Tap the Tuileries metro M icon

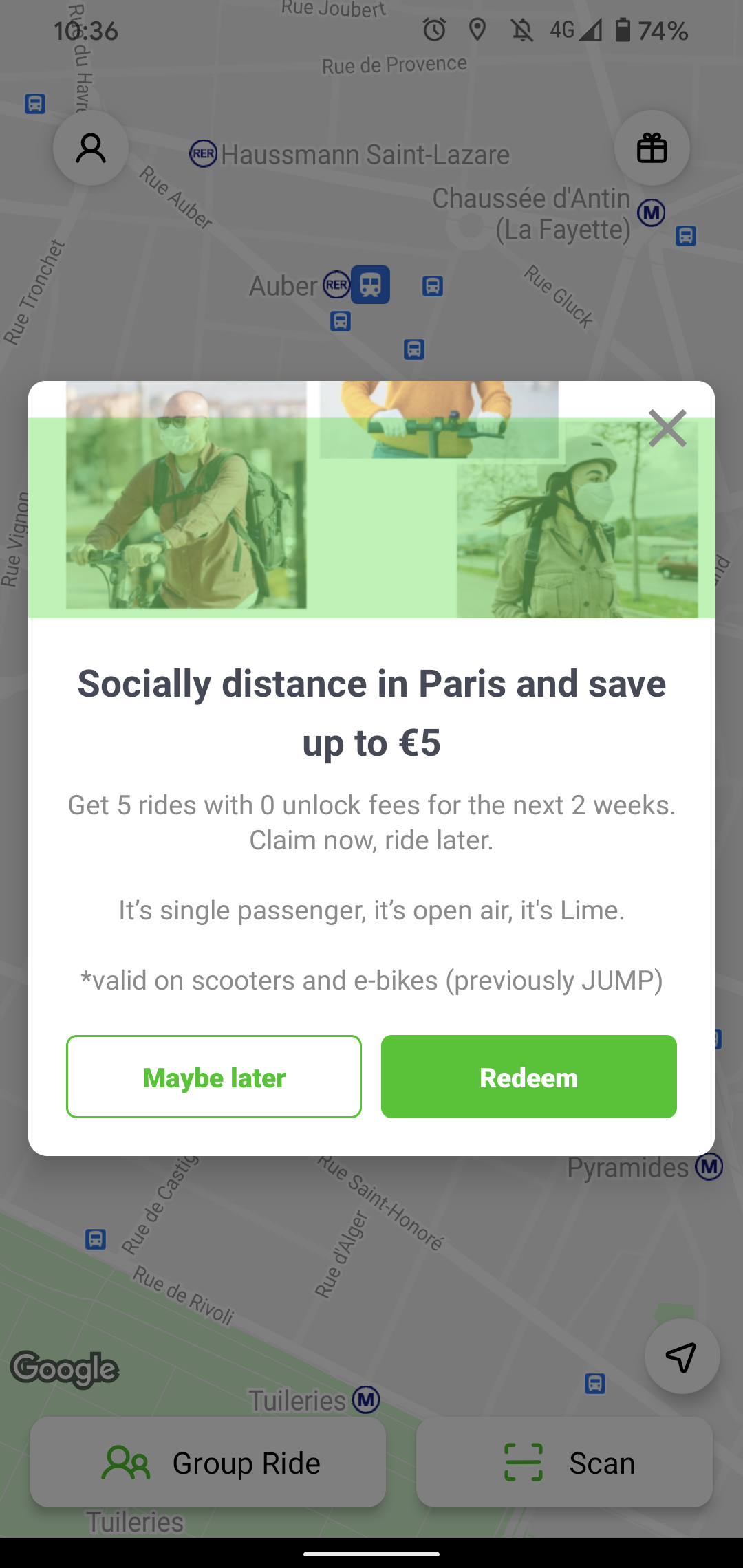[367, 1400]
